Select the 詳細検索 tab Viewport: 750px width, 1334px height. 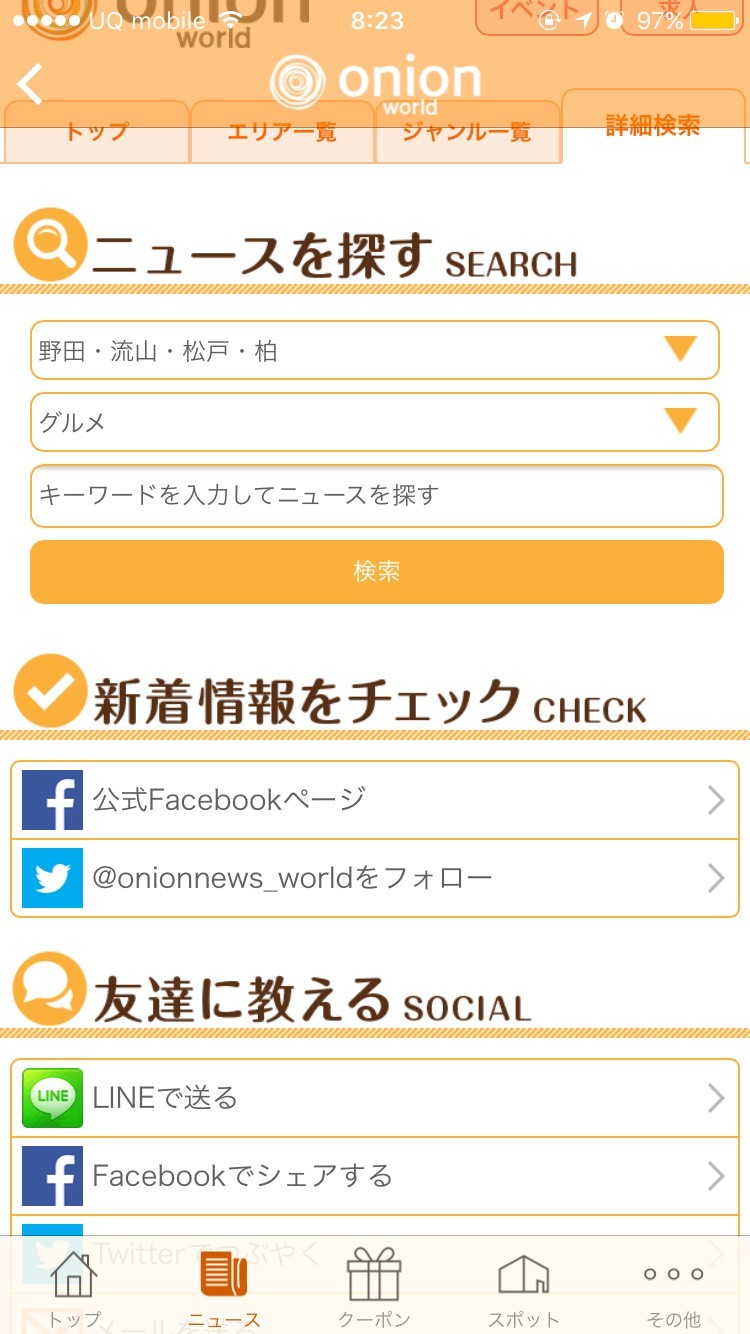(652, 126)
